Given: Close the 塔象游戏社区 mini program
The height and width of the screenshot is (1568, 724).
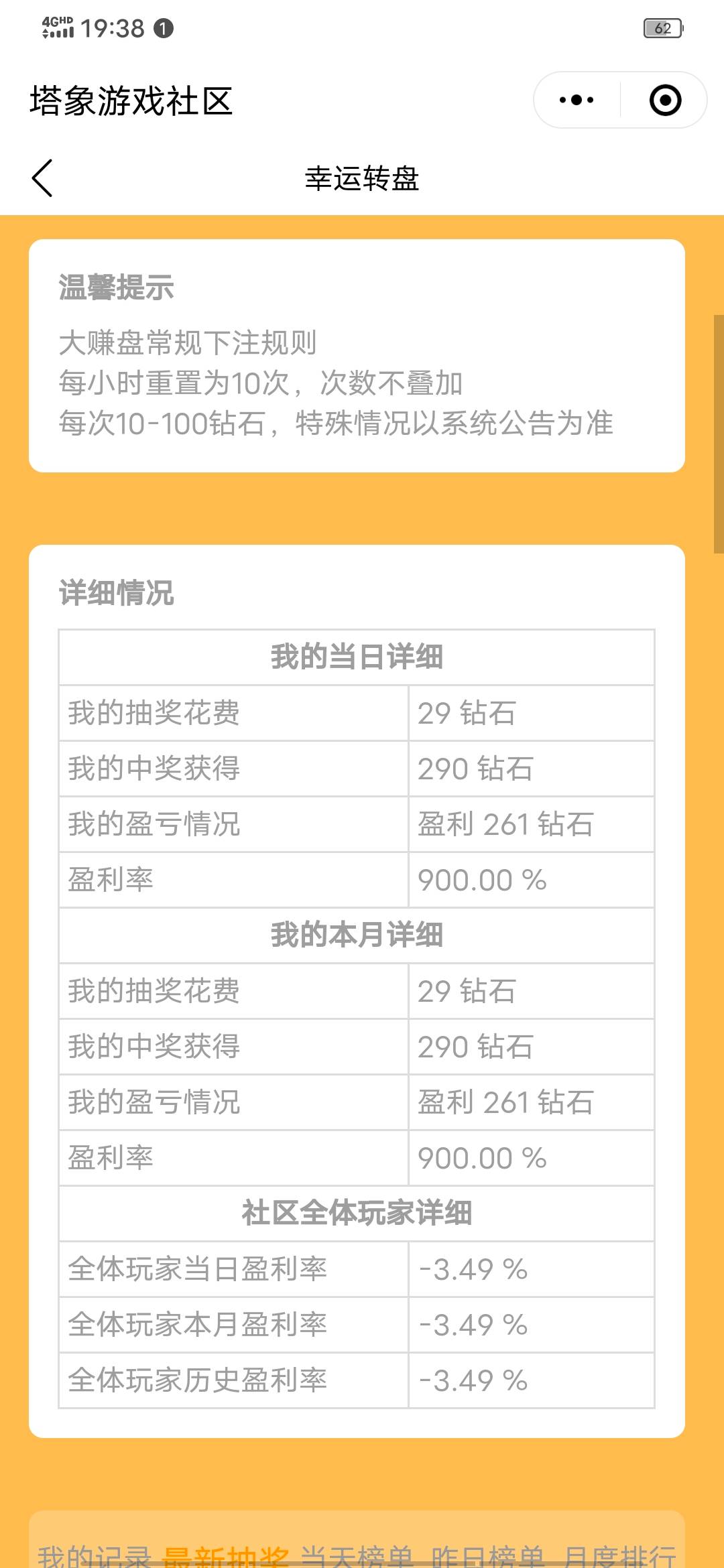Looking at the screenshot, I should click(665, 101).
